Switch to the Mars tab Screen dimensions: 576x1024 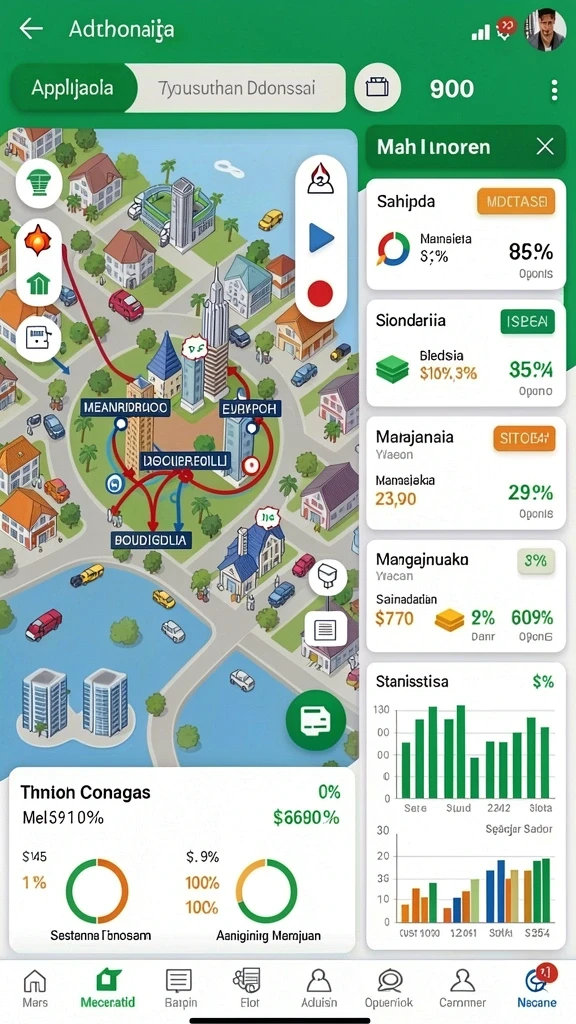pyautogui.click(x=35, y=989)
